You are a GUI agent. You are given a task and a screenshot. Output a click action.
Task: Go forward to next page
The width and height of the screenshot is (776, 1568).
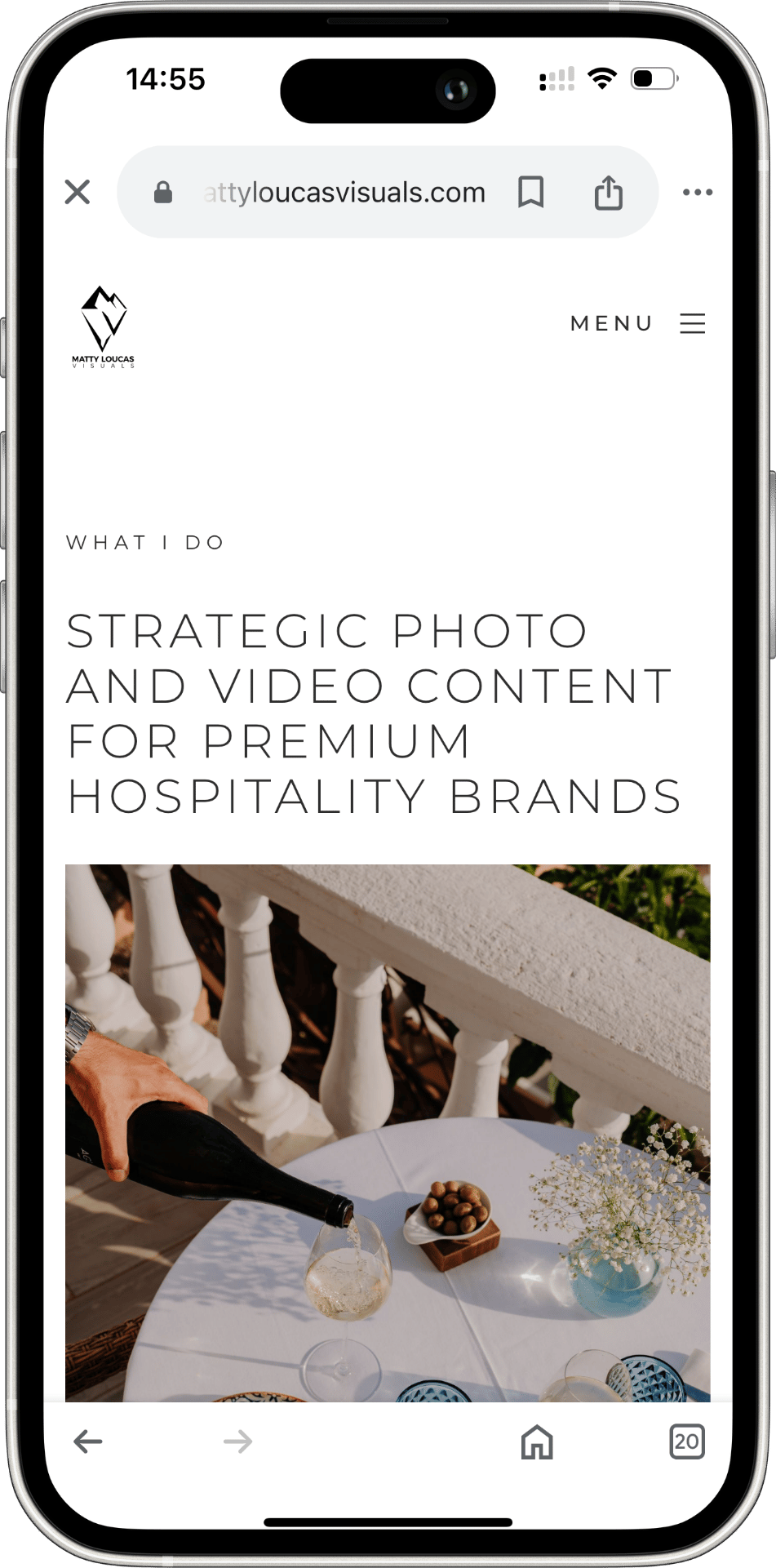point(238,1441)
